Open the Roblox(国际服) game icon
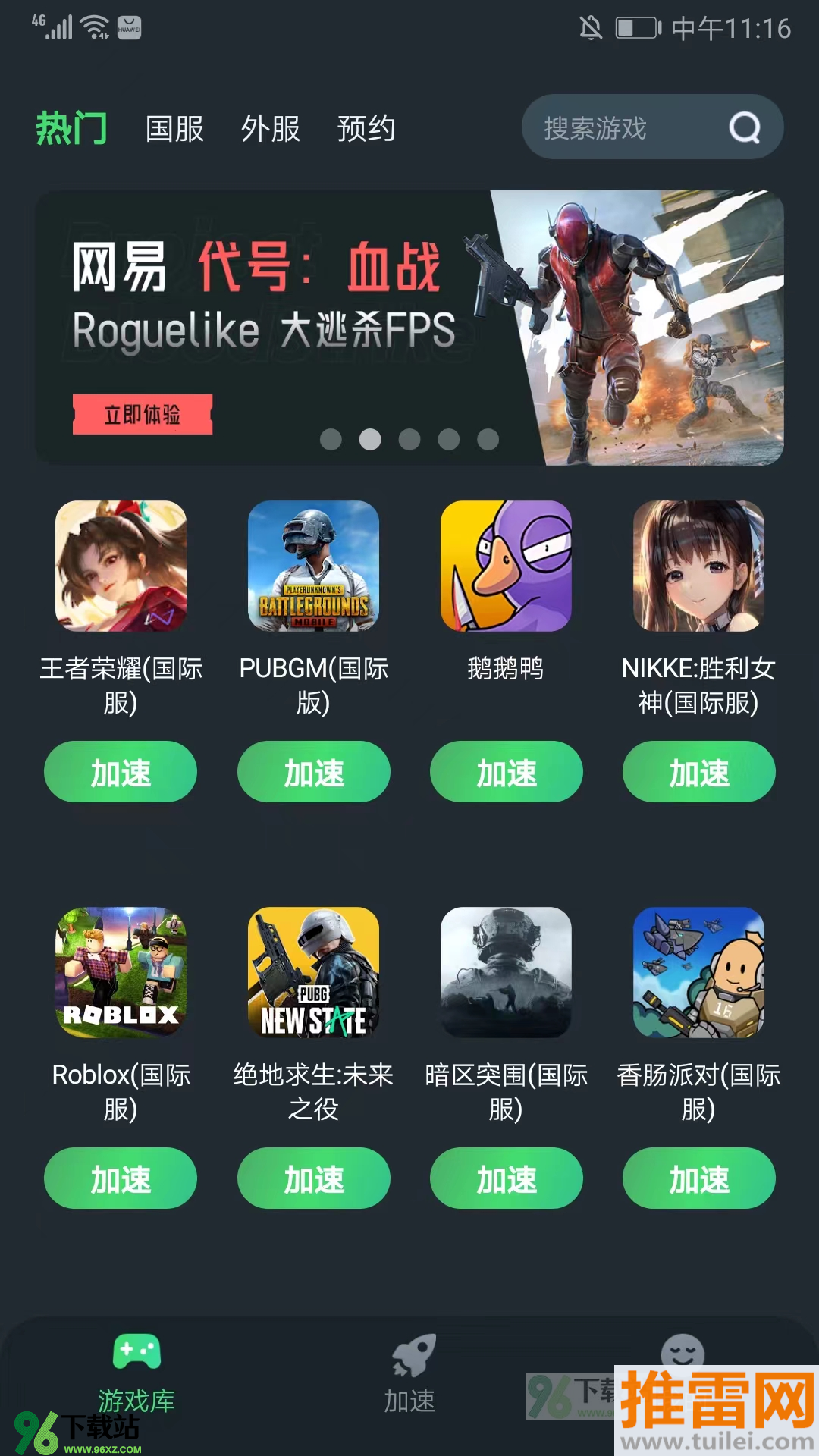 (121, 972)
